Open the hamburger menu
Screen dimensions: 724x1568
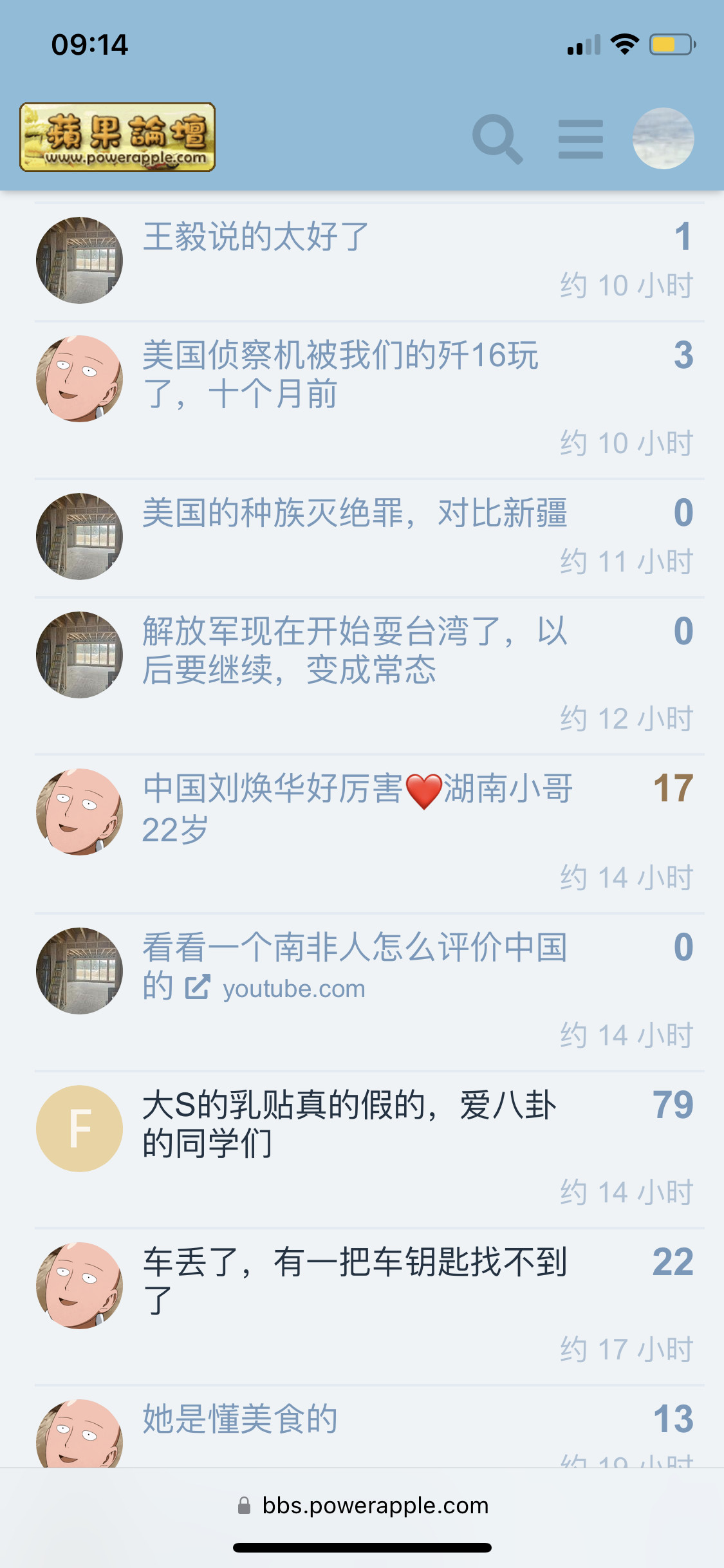tap(580, 138)
